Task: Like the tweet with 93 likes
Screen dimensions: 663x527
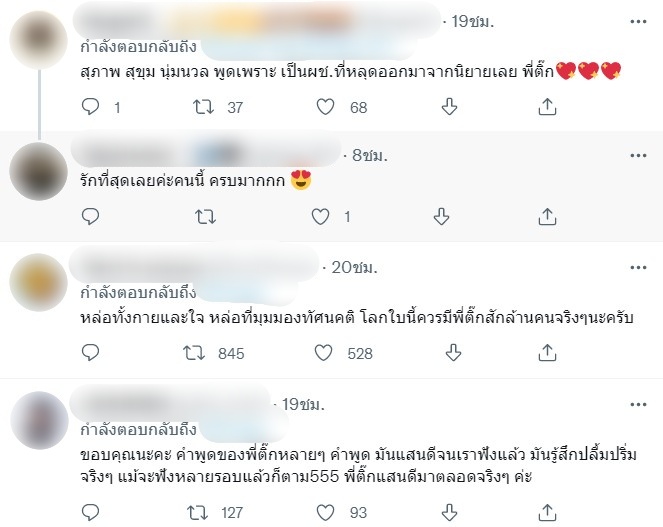Action: click(x=326, y=514)
